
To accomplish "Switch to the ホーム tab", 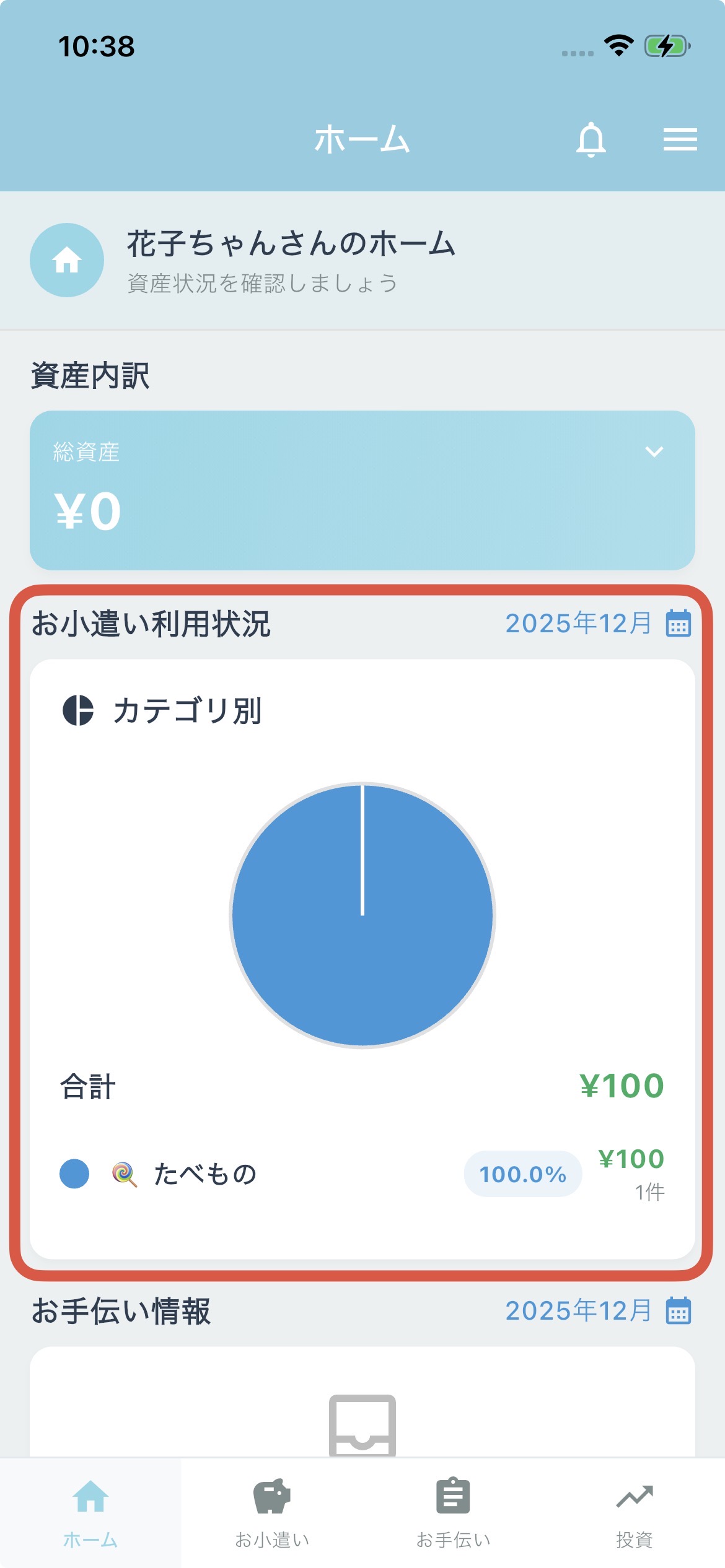I will pos(90,1512).
